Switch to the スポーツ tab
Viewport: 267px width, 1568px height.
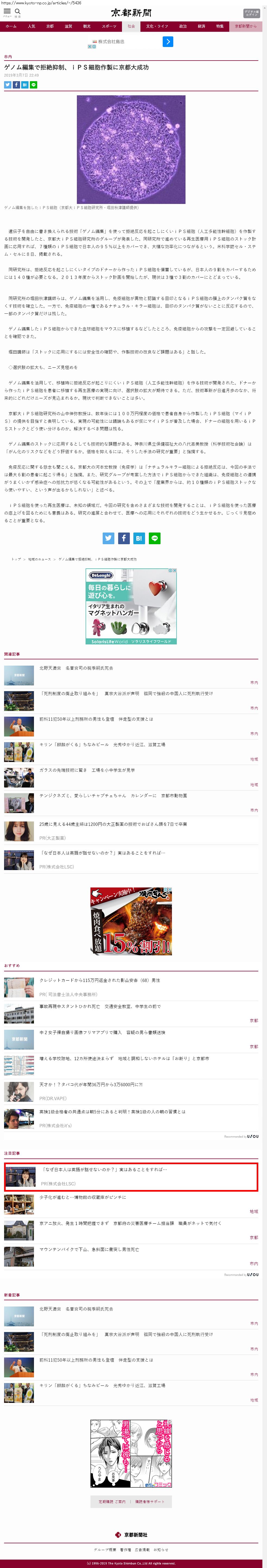pyautogui.click(x=109, y=26)
